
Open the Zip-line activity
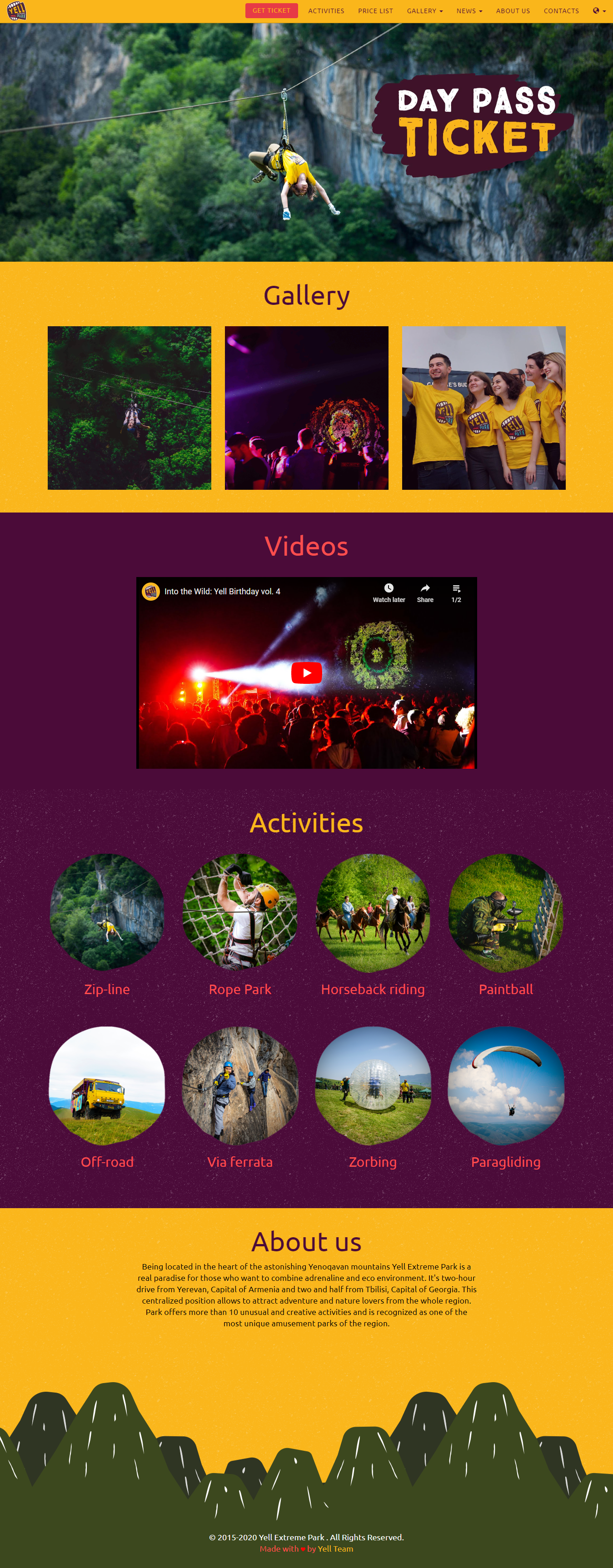(107, 912)
